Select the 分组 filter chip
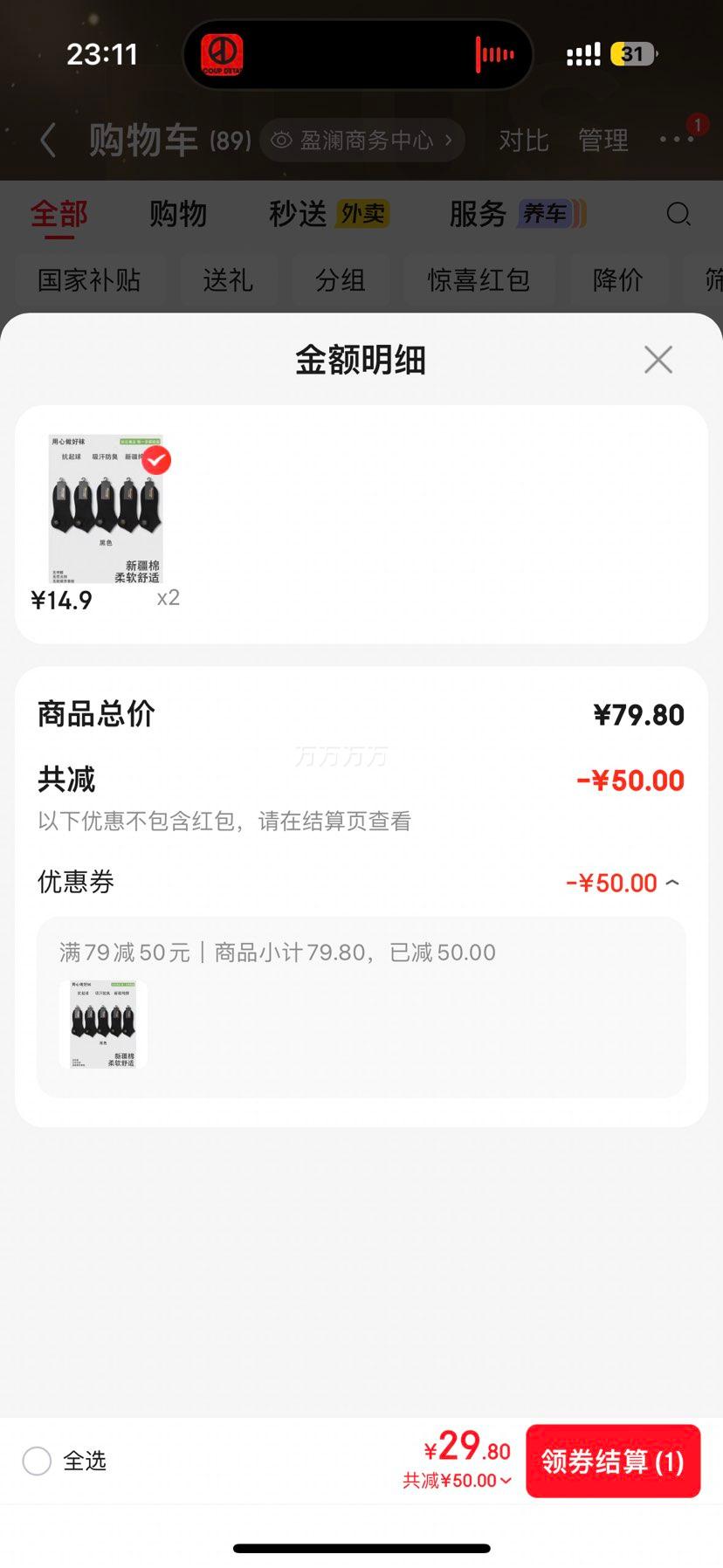This screenshot has width=723, height=1568. pyautogui.click(x=341, y=280)
